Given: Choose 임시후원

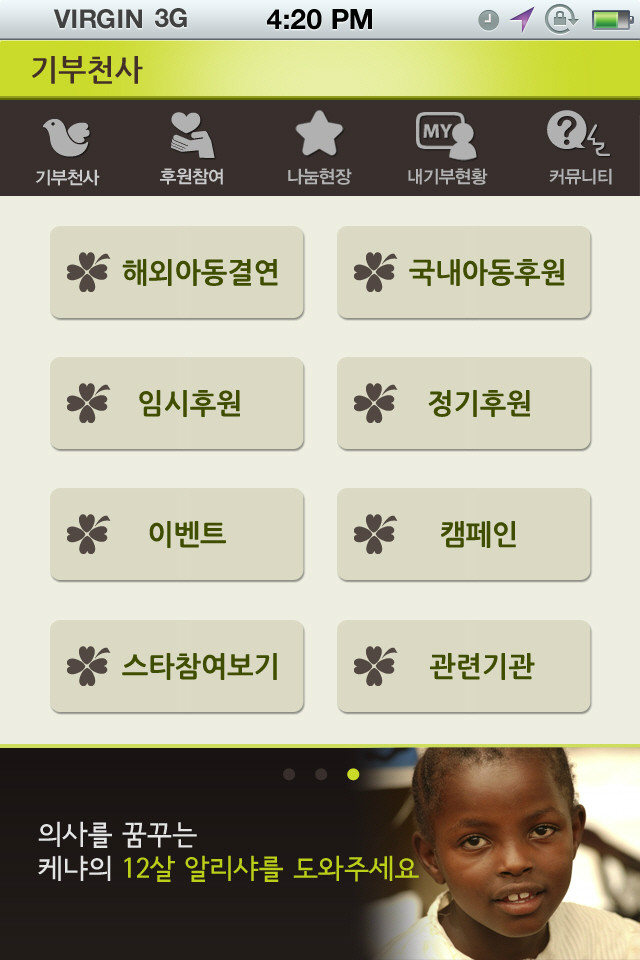Looking at the screenshot, I should (177, 403).
